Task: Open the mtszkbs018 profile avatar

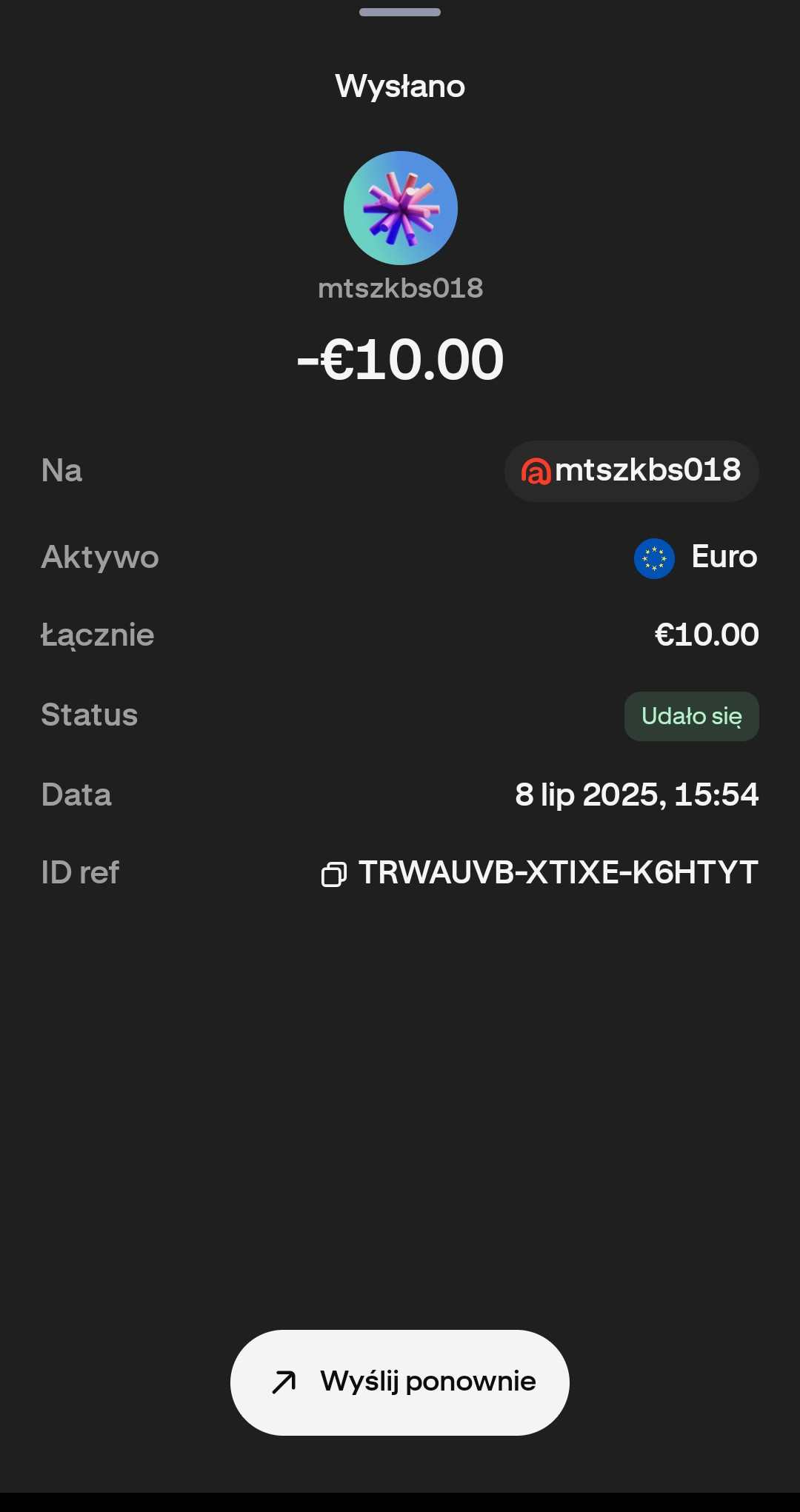Action: [400, 208]
